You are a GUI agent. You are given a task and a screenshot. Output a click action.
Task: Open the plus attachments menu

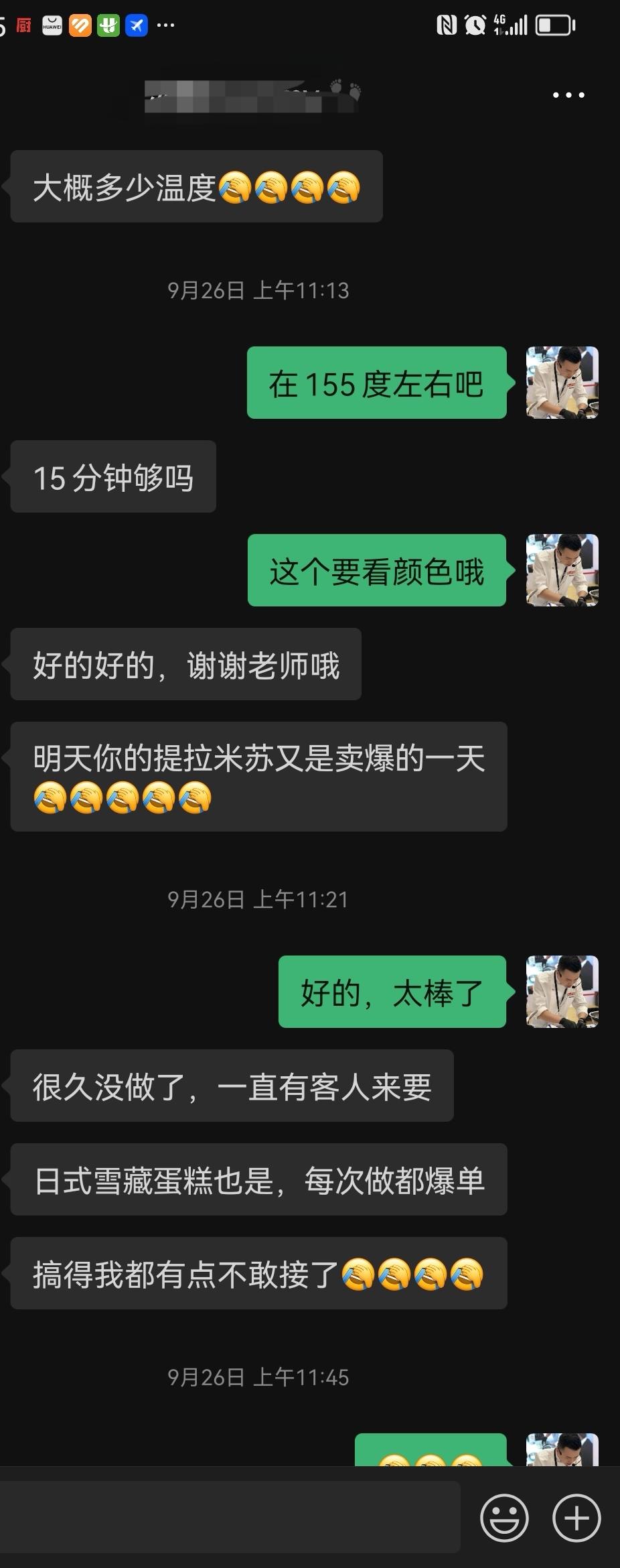(x=576, y=1518)
